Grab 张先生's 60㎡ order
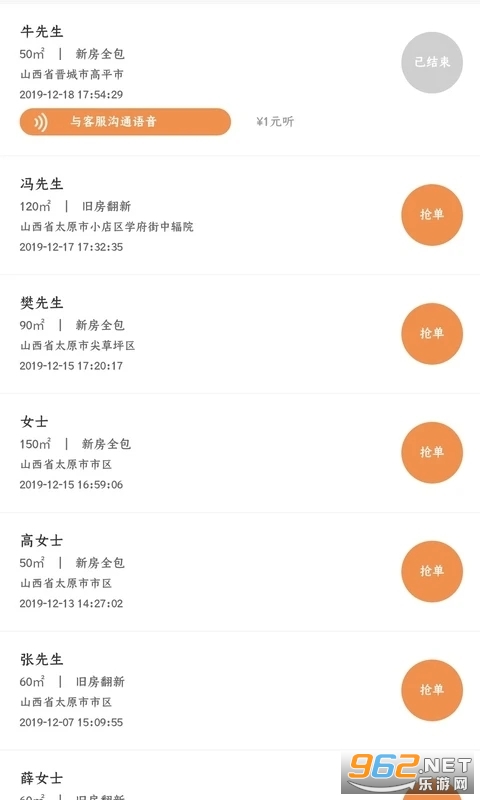 tap(432, 690)
